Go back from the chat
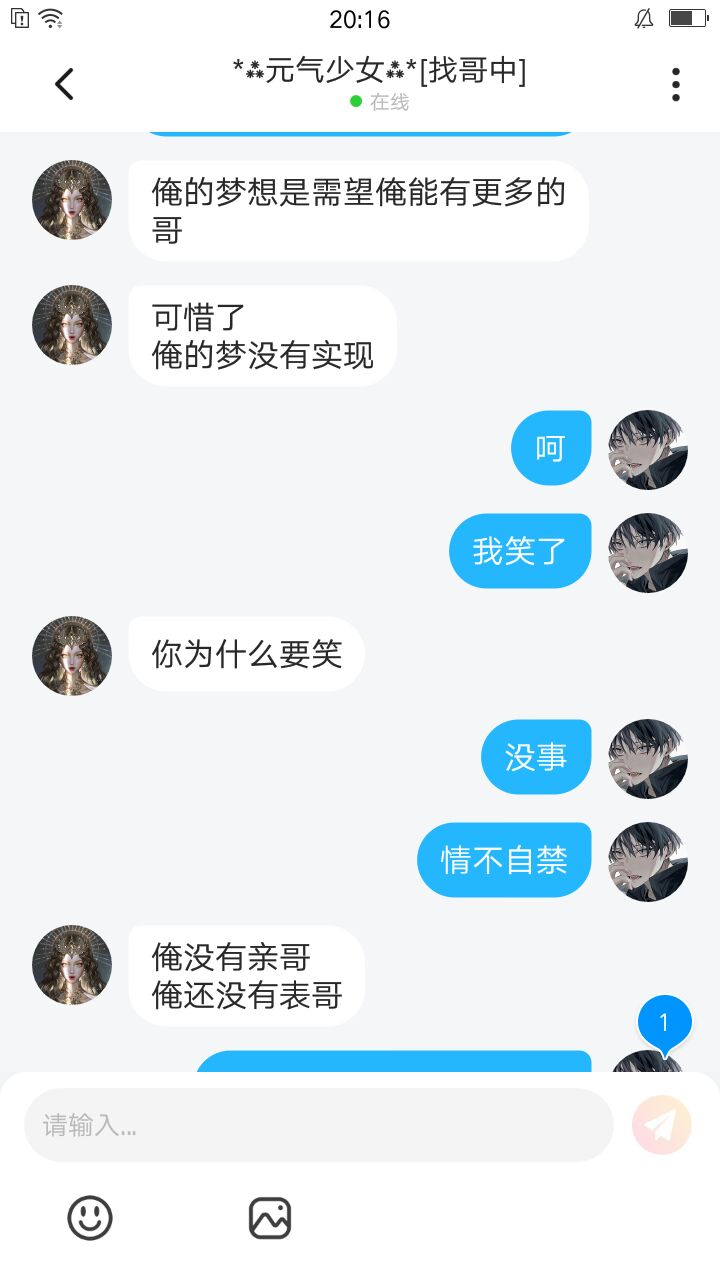 (65, 84)
